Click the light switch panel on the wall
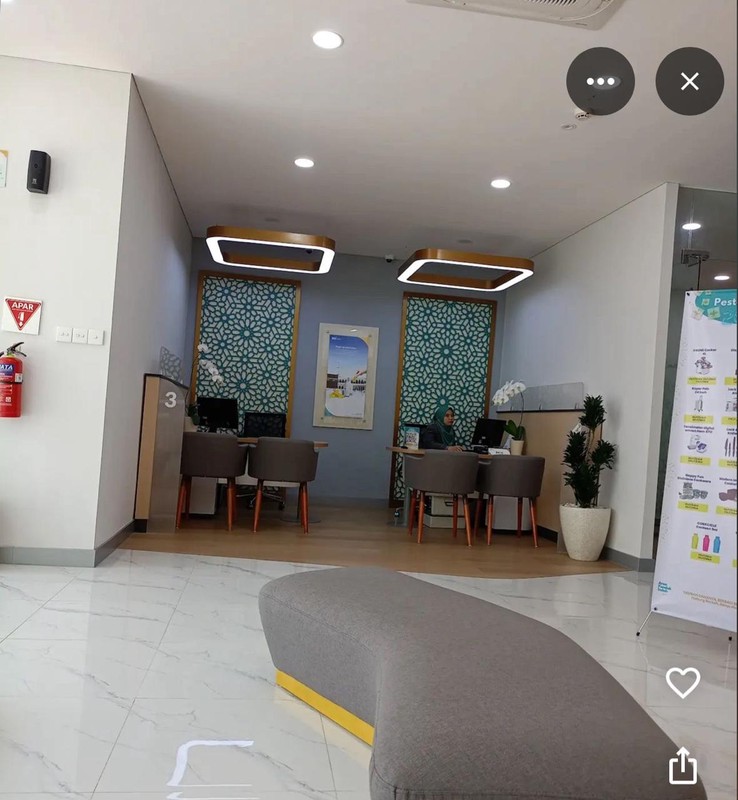The height and width of the screenshot is (800, 738). [x=80, y=336]
